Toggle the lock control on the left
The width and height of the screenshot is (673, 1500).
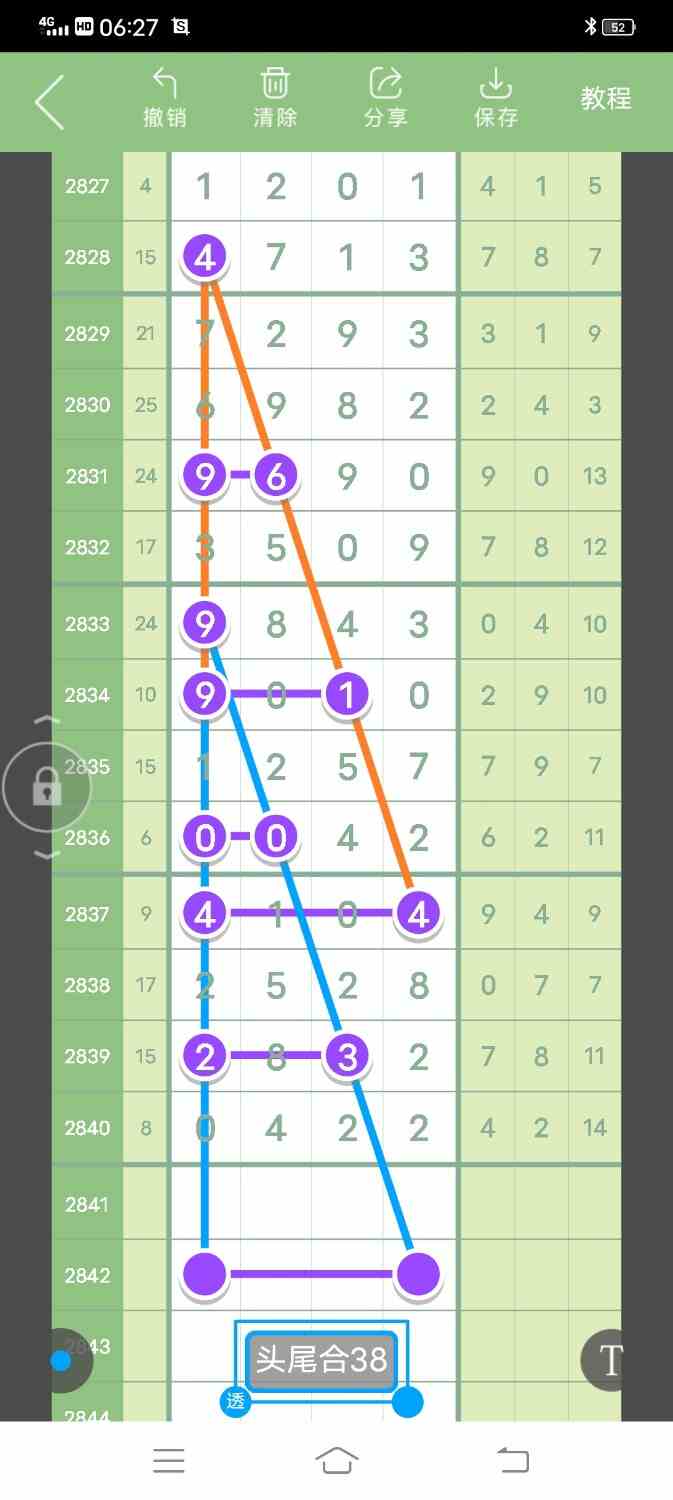point(47,788)
